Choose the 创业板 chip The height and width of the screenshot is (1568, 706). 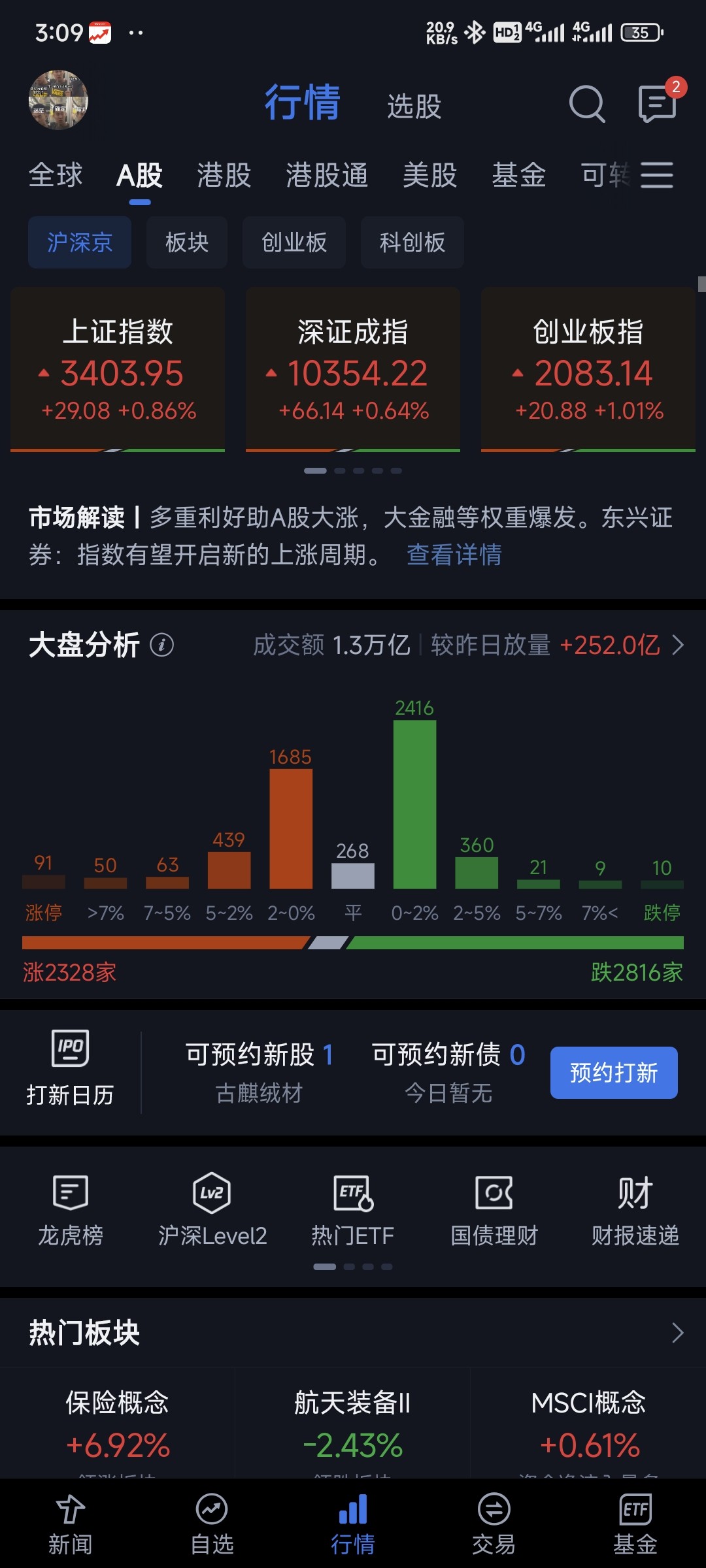click(x=294, y=242)
